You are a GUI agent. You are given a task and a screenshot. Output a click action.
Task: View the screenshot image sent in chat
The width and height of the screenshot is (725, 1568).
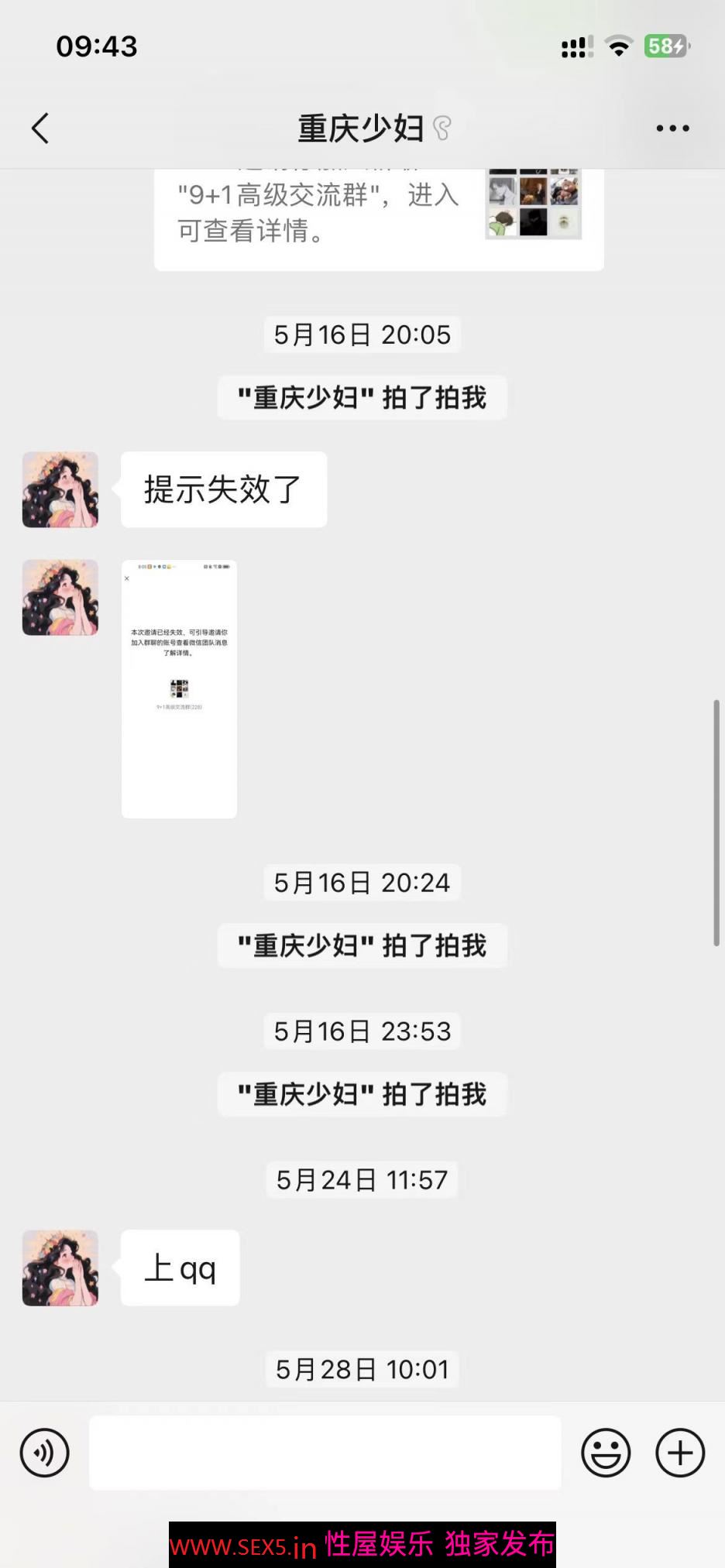179,688
